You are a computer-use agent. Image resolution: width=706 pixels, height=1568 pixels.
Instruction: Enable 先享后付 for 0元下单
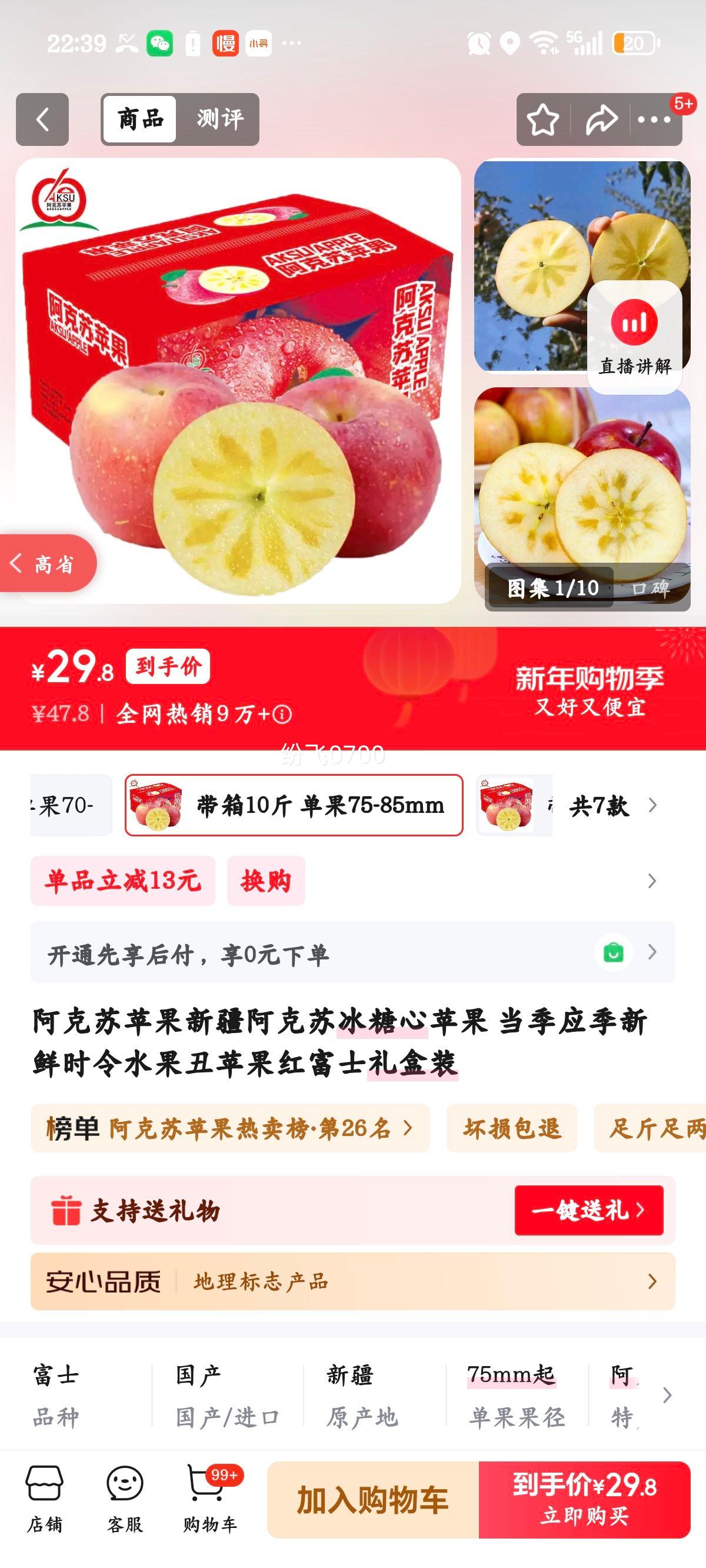(341, 956)
